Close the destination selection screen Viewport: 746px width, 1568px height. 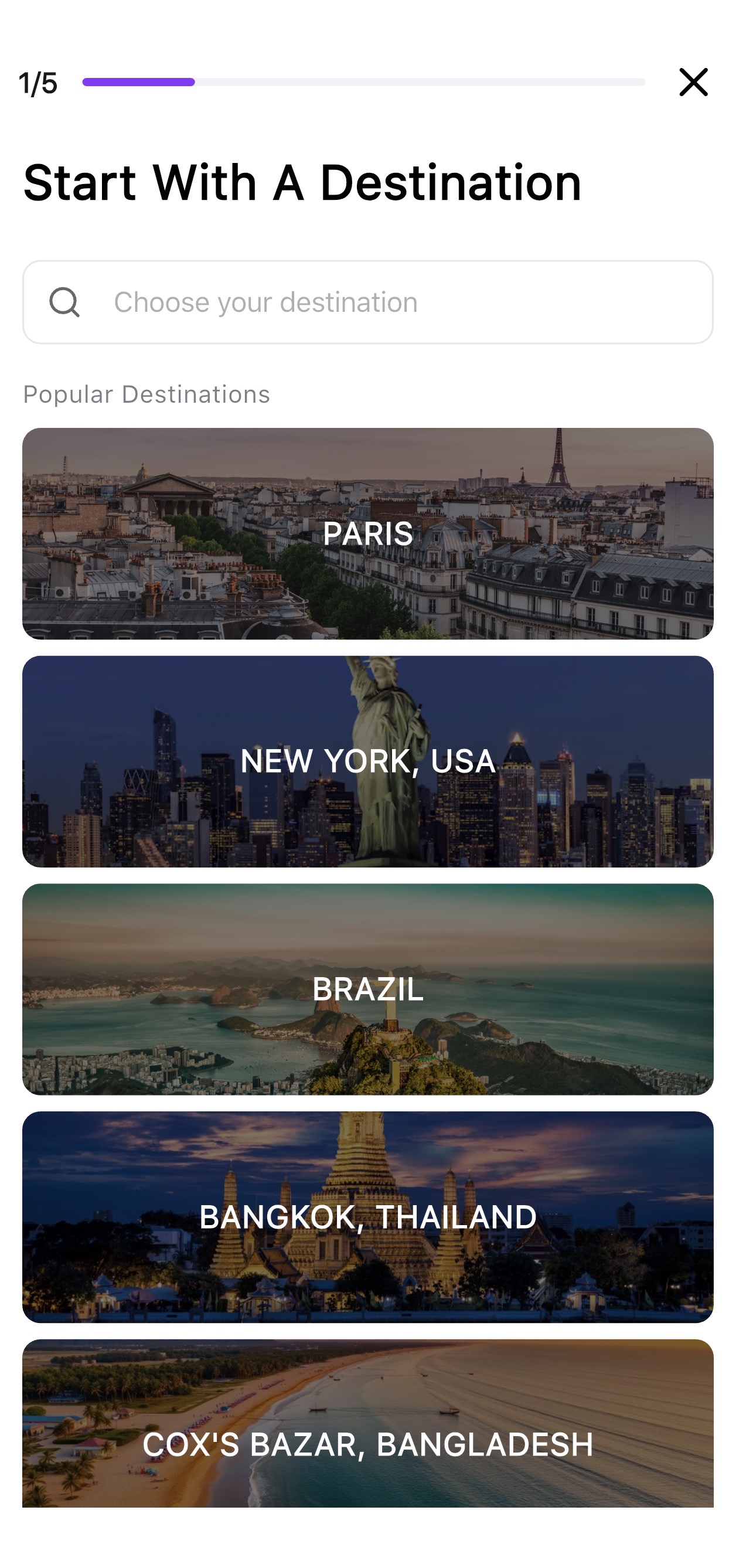(x=693, y=82)
